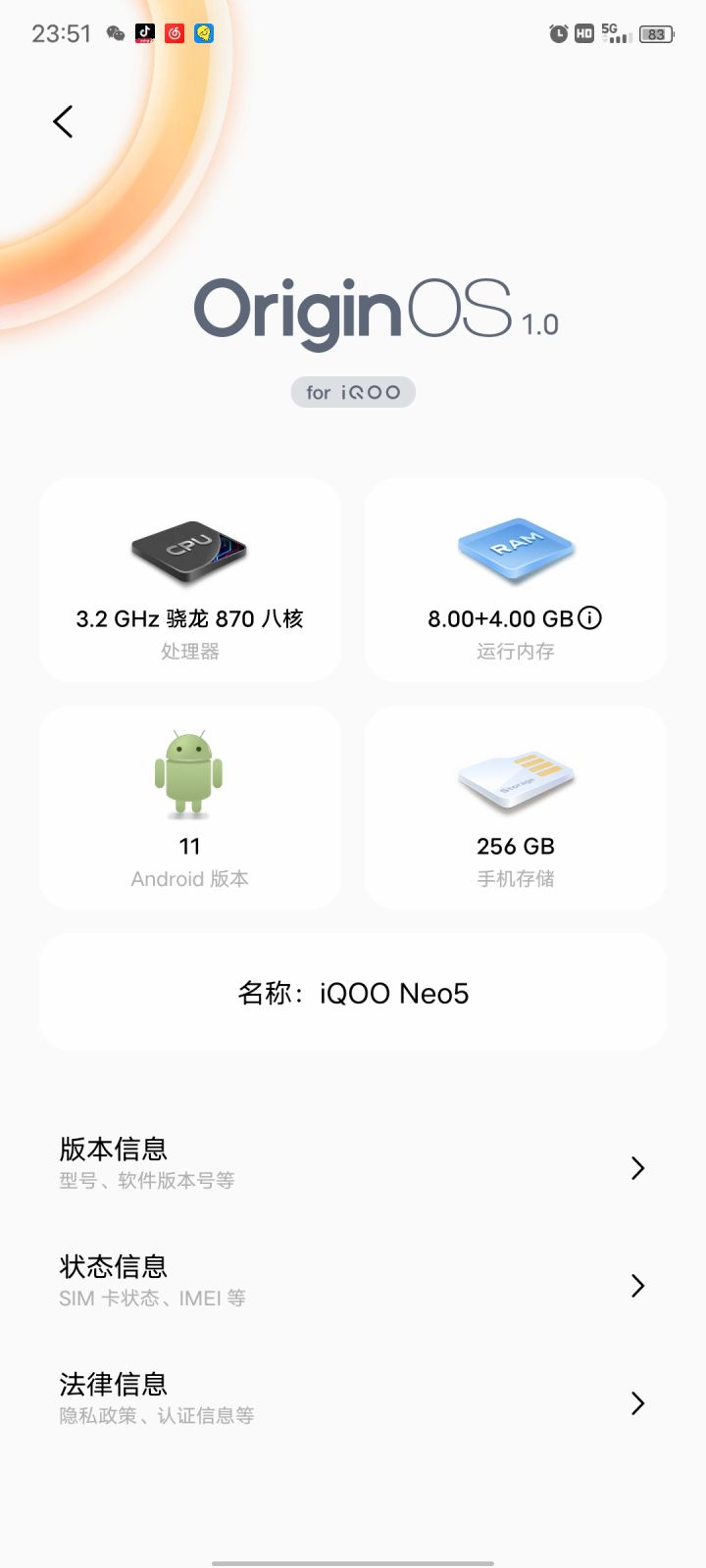Tap the back arrow at top left

[62, 121]
